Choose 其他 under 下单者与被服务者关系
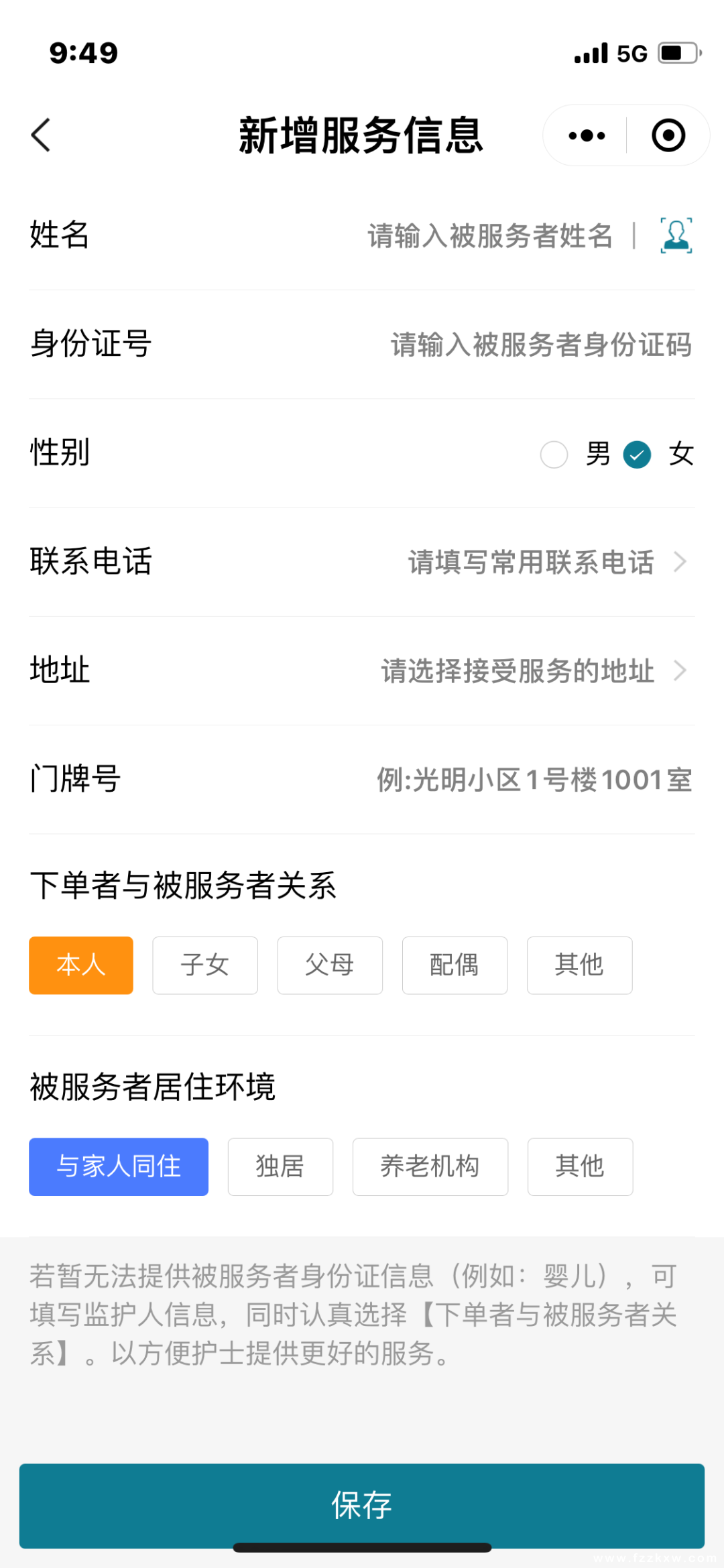The height and width of the screenshot is (1568, 724). tap(579, 965)
